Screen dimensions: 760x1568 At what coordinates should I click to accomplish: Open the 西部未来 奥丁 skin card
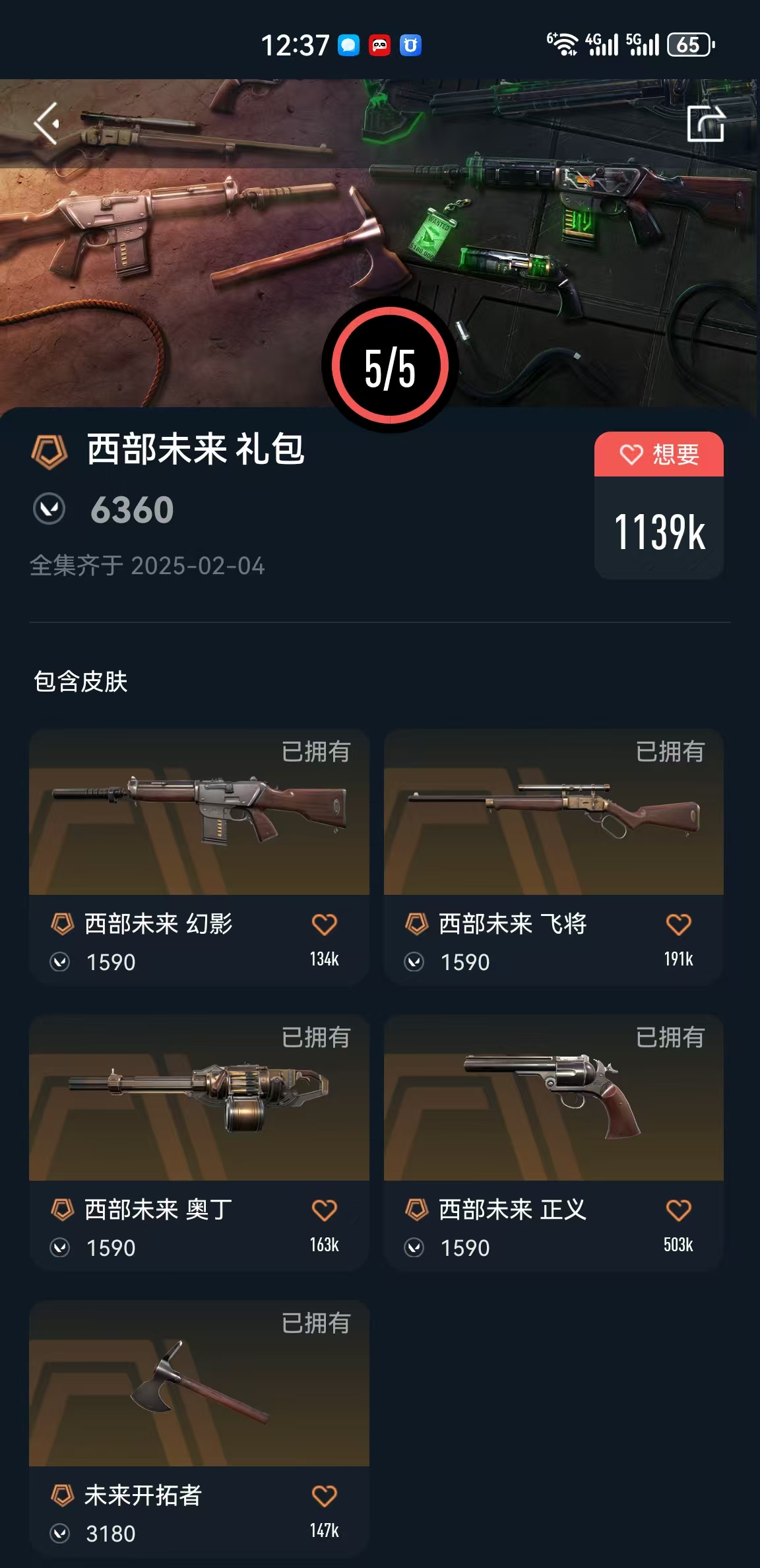coord(199,1098)
